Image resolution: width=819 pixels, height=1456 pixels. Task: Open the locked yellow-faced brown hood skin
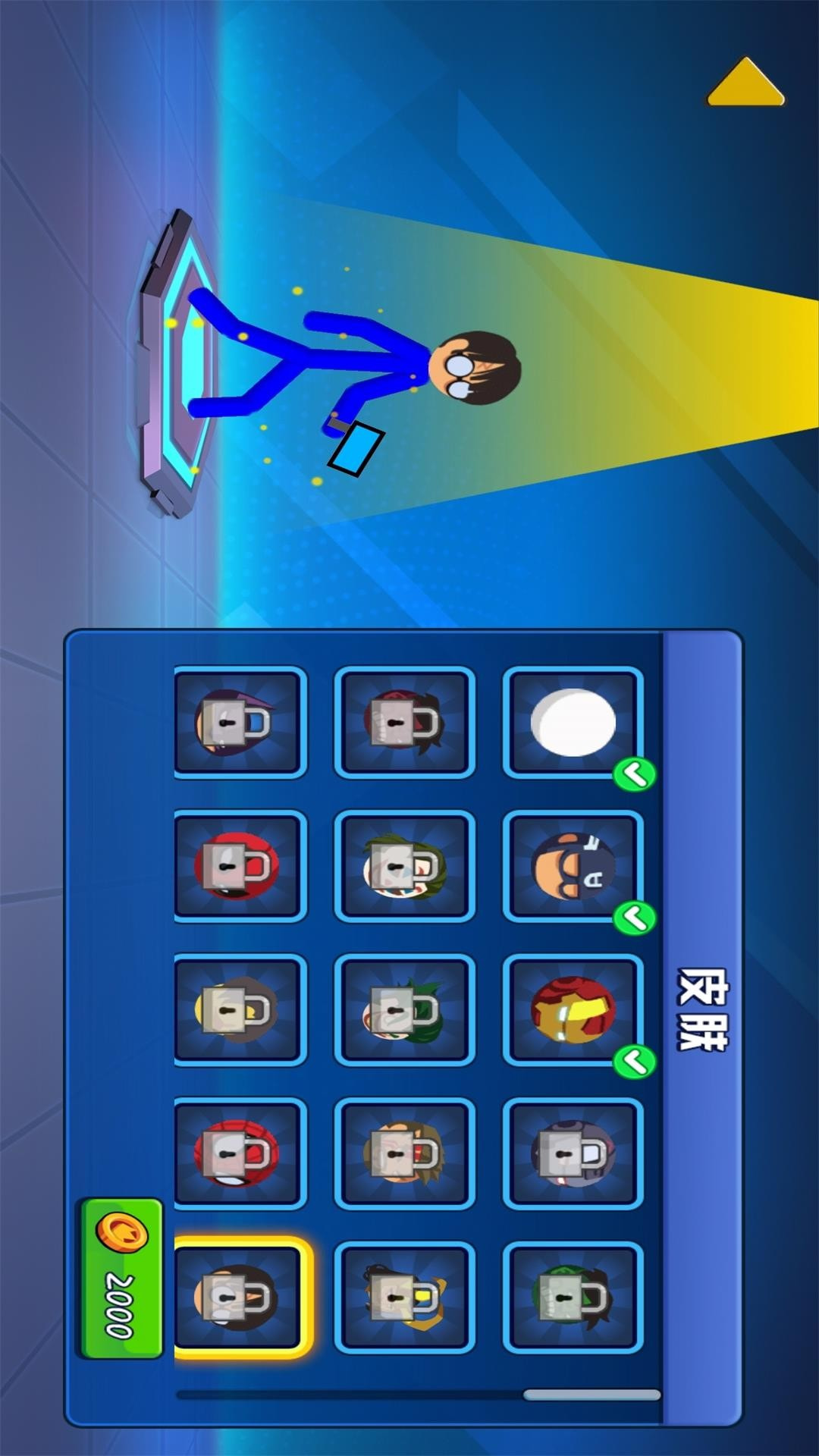tap(239, 1010)
